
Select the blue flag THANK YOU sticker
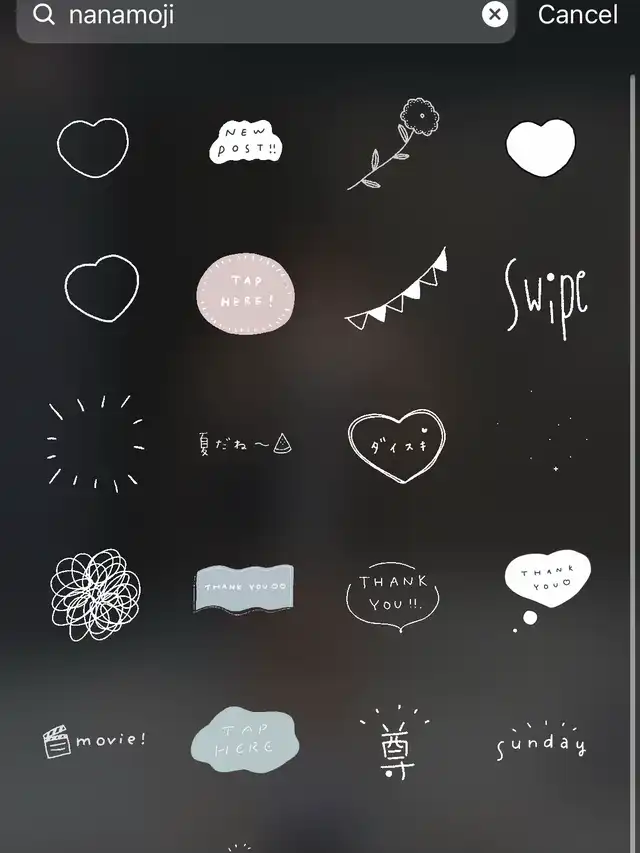click(244, 589)
